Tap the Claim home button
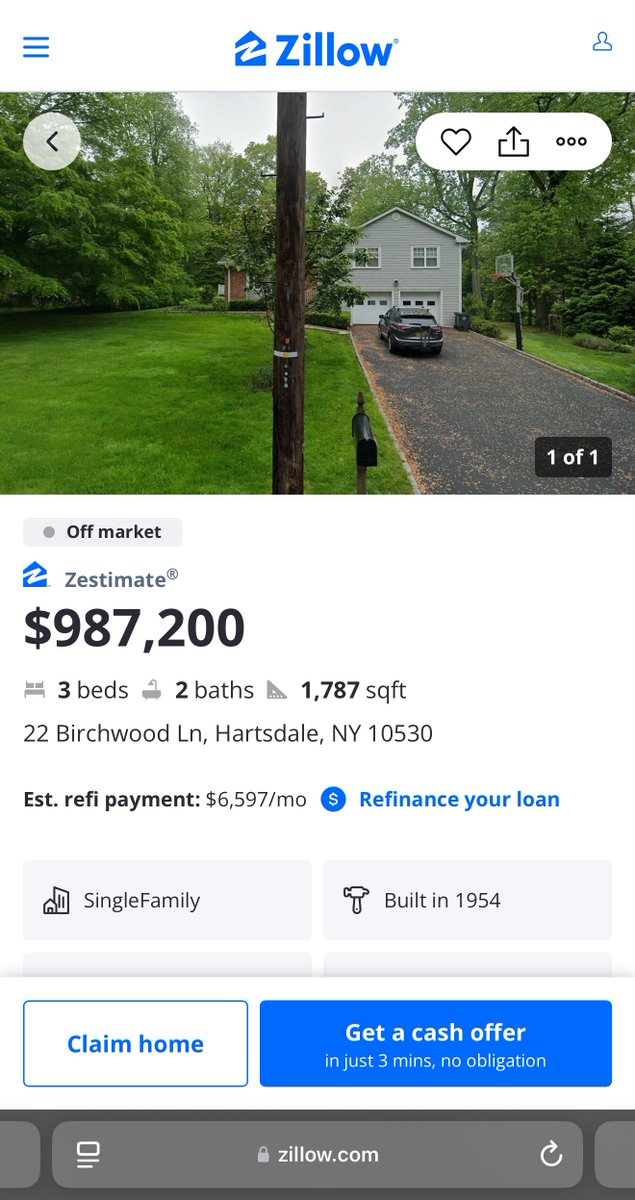The width and height of the screenshot is (635, 1200). point(135,1043)
